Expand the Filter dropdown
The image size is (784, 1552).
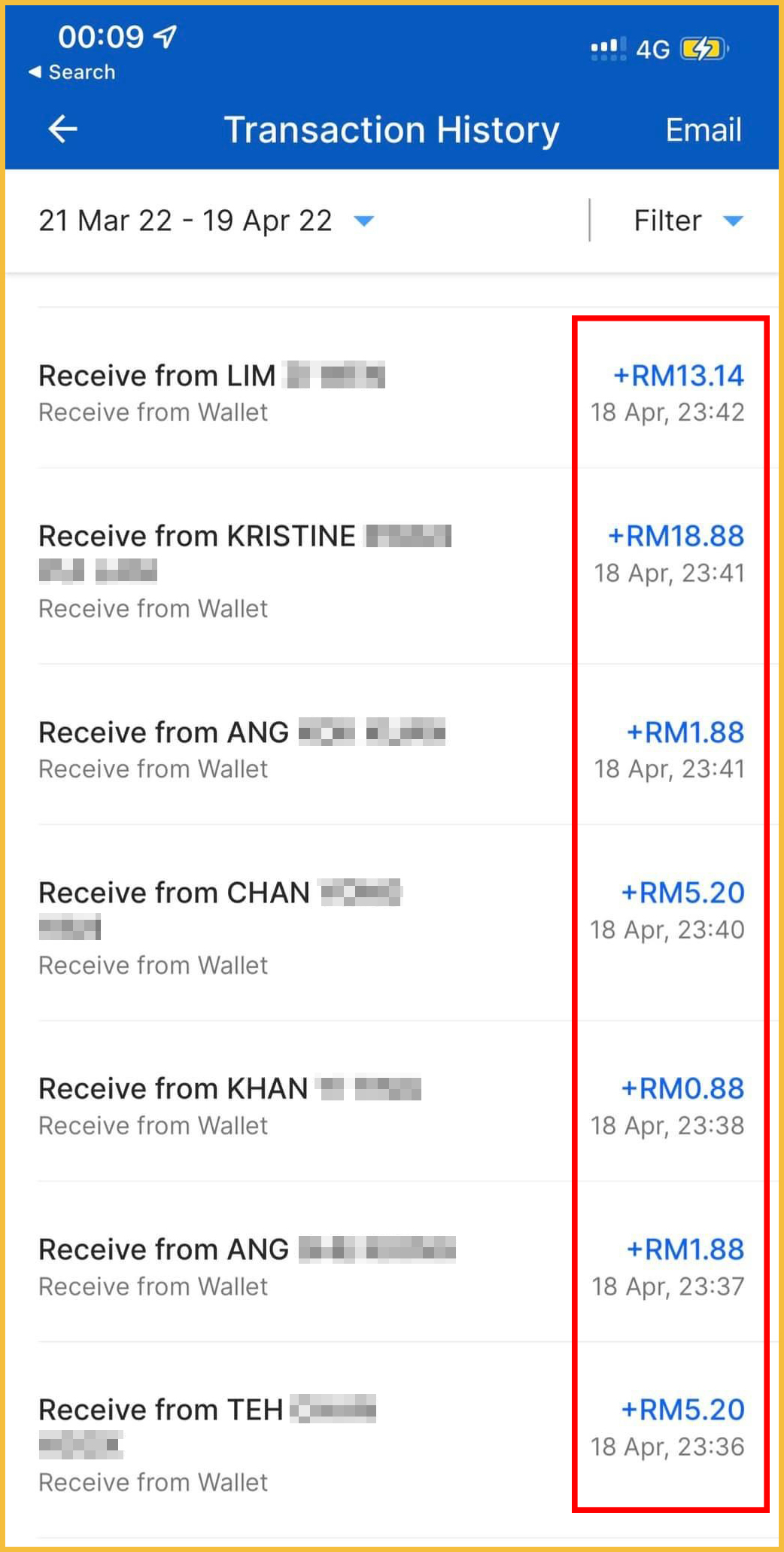688,221
